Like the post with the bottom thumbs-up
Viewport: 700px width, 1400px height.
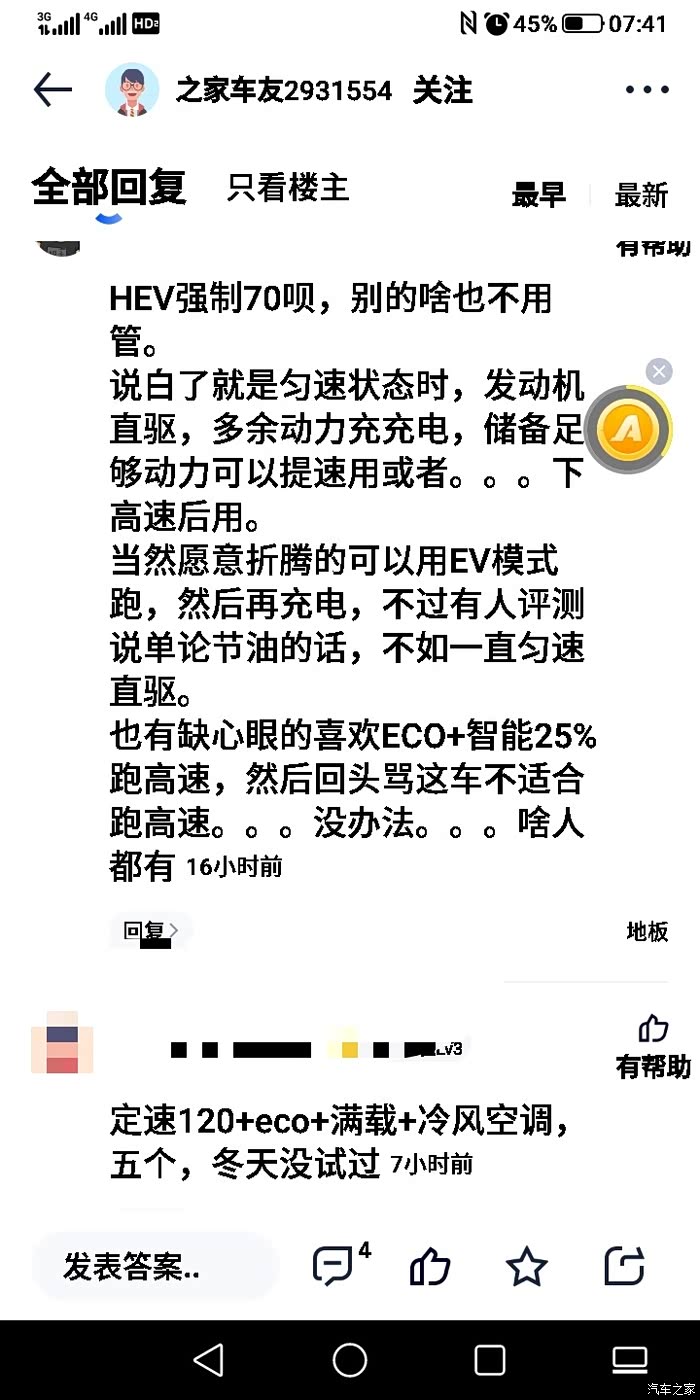430,1267
